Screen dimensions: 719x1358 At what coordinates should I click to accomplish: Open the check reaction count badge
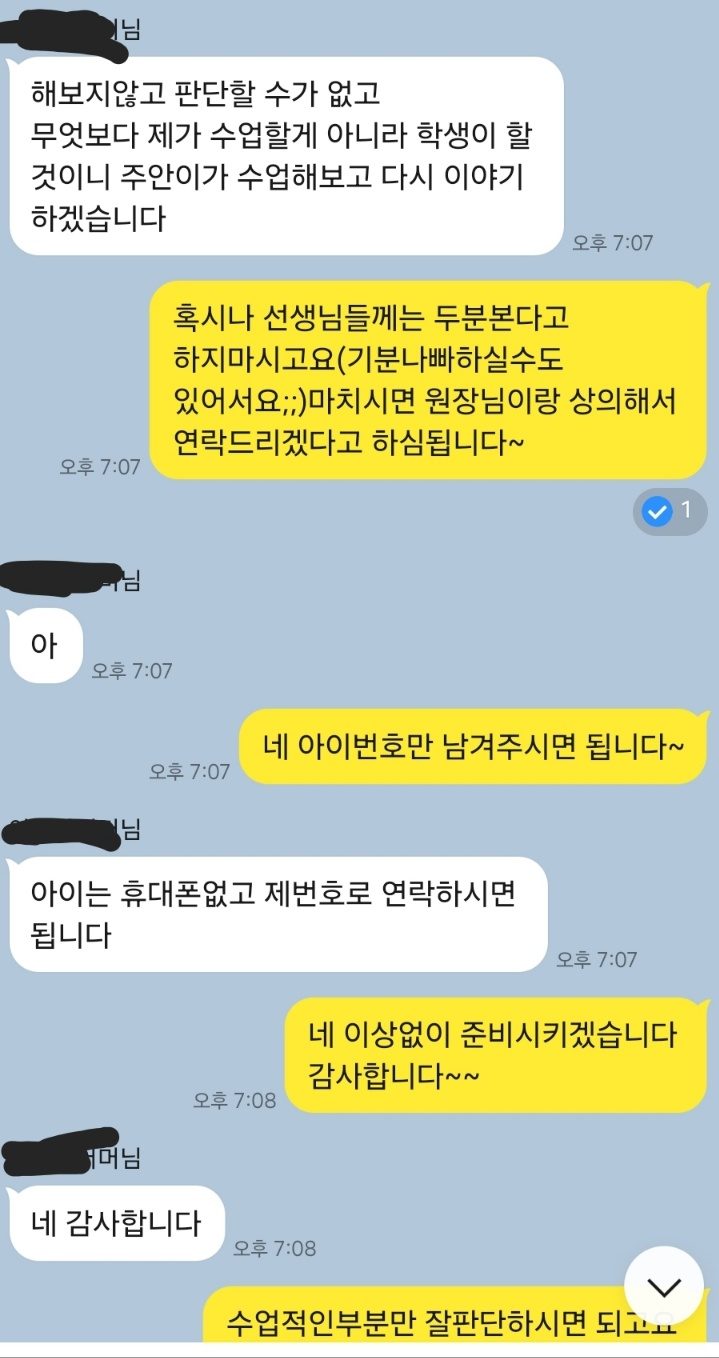point(670,511)
